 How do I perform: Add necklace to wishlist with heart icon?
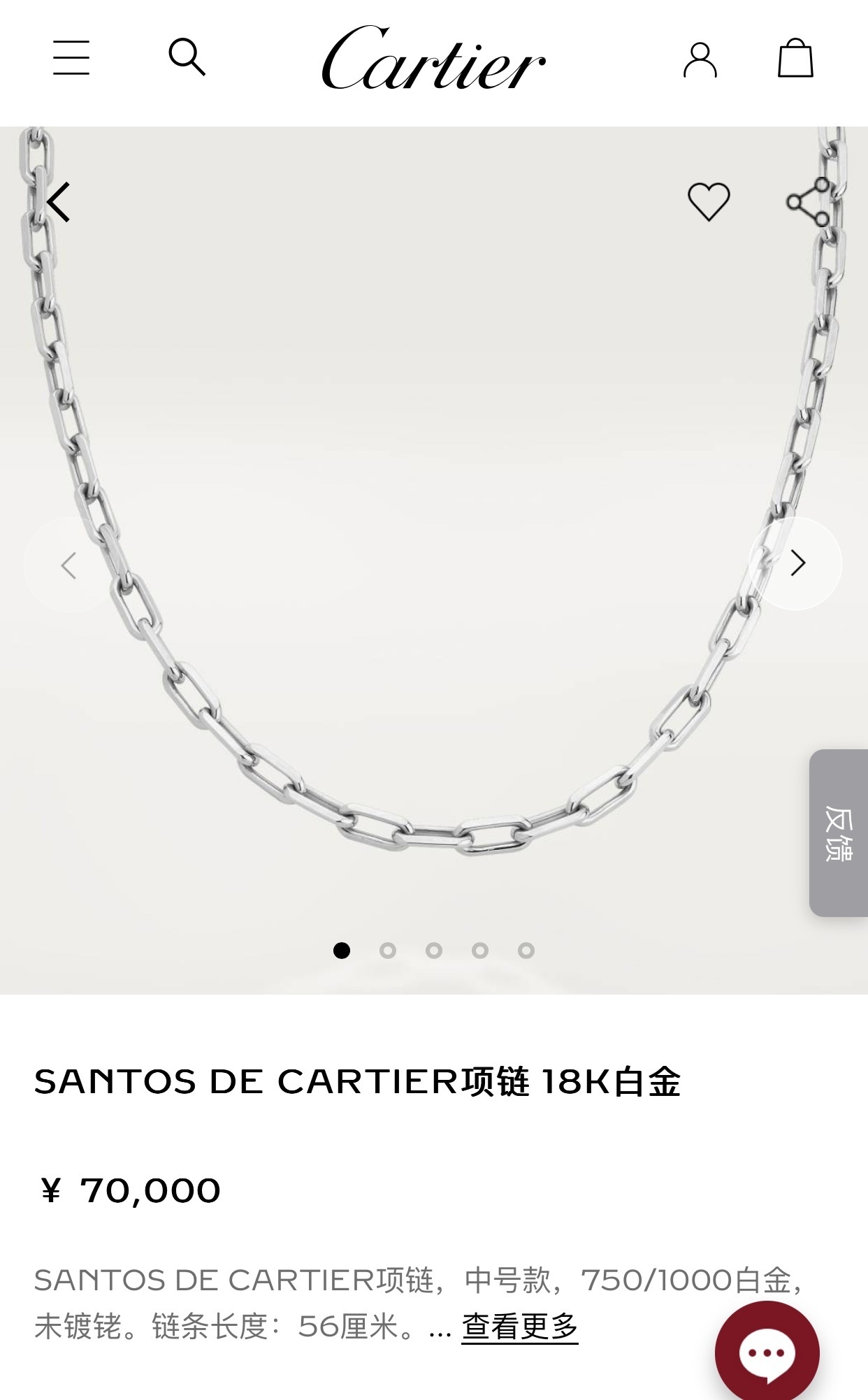click(709, 202)
